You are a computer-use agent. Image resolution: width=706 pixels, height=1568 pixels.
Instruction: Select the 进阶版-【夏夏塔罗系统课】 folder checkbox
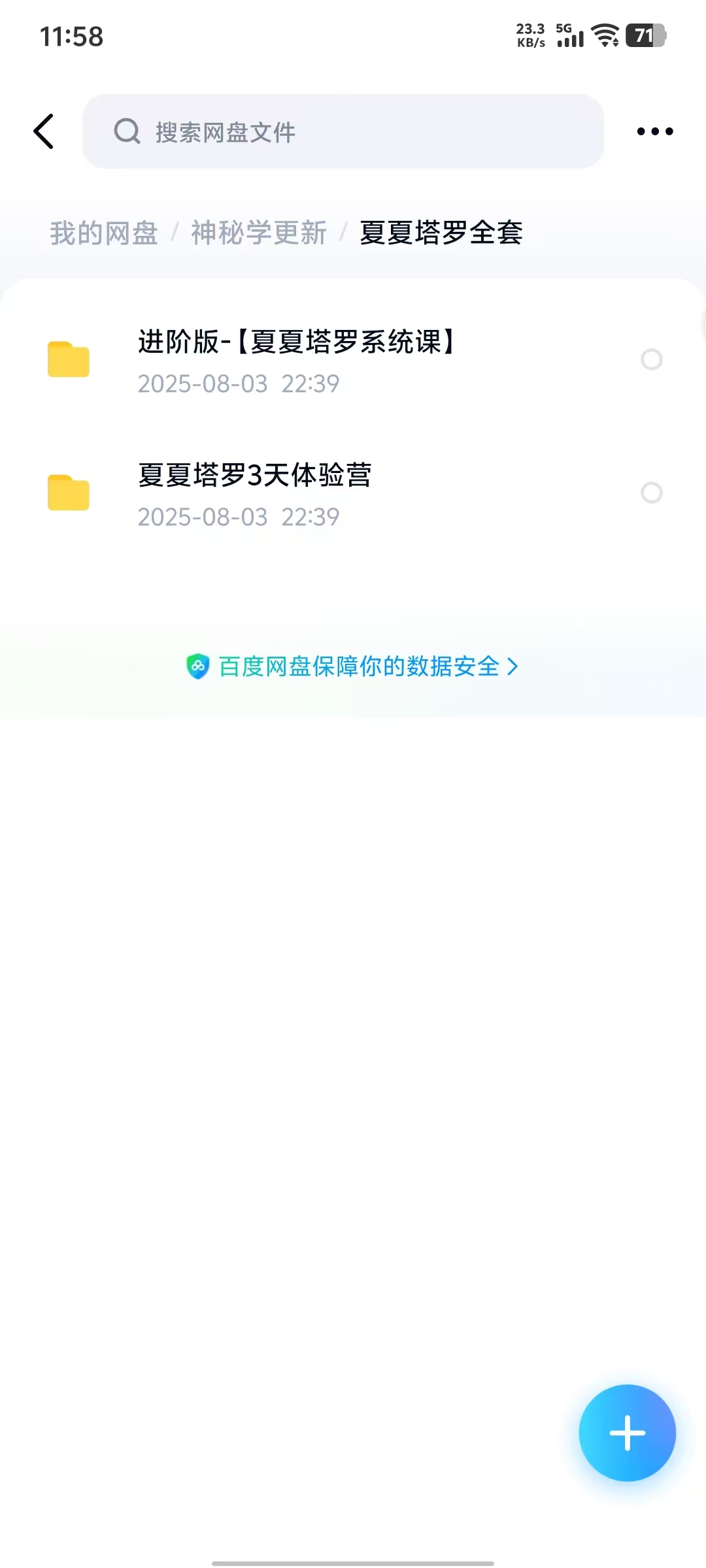(x=651, y=359)
